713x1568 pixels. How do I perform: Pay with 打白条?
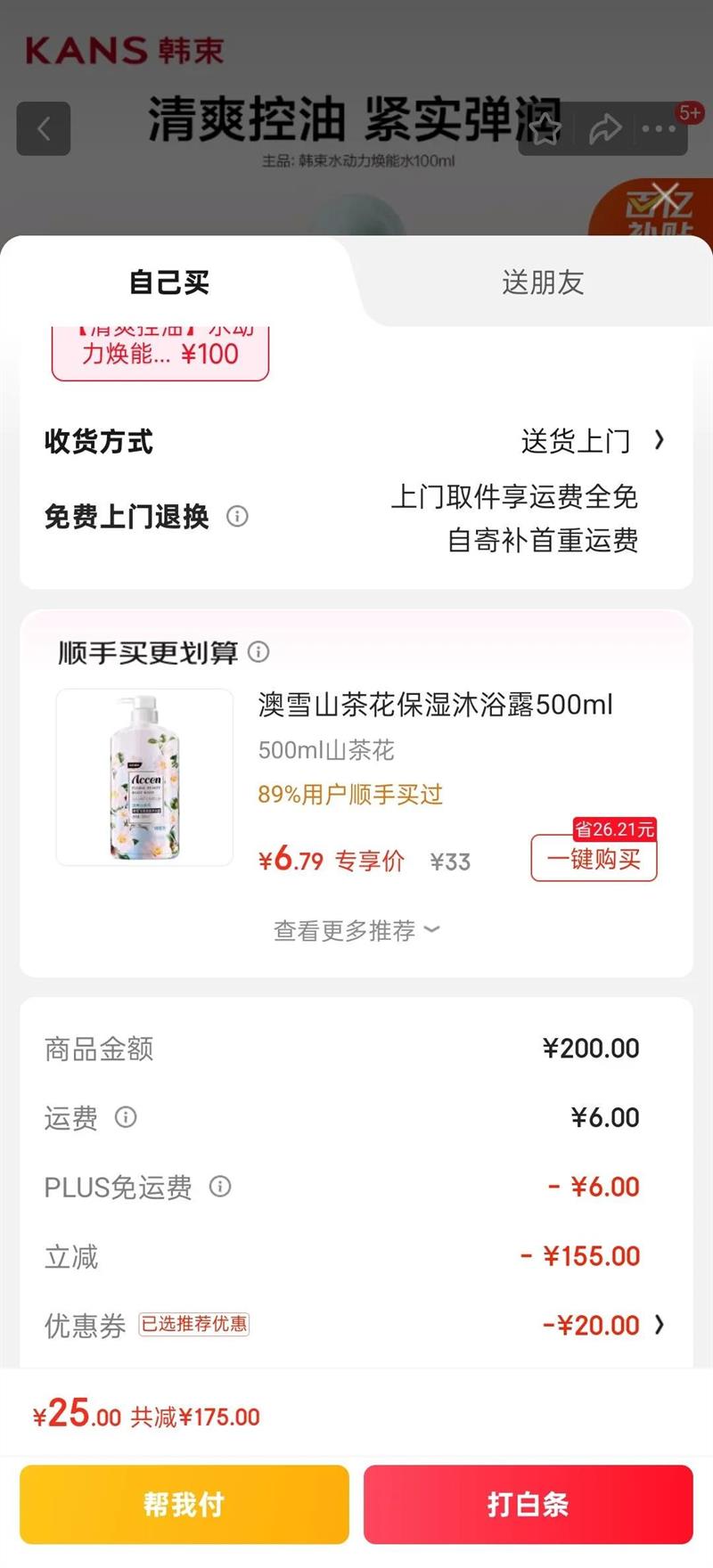click(x=528, y=1505)
